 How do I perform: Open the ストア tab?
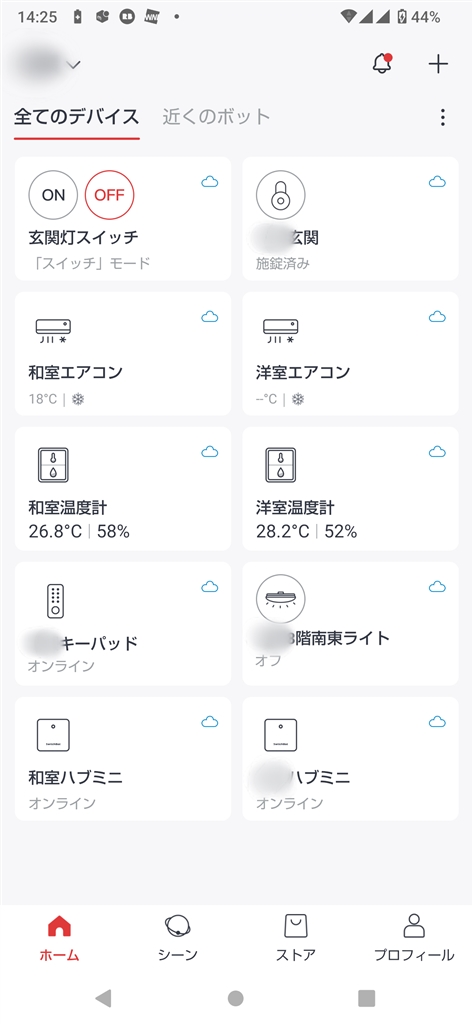click(x=295, y=938)
